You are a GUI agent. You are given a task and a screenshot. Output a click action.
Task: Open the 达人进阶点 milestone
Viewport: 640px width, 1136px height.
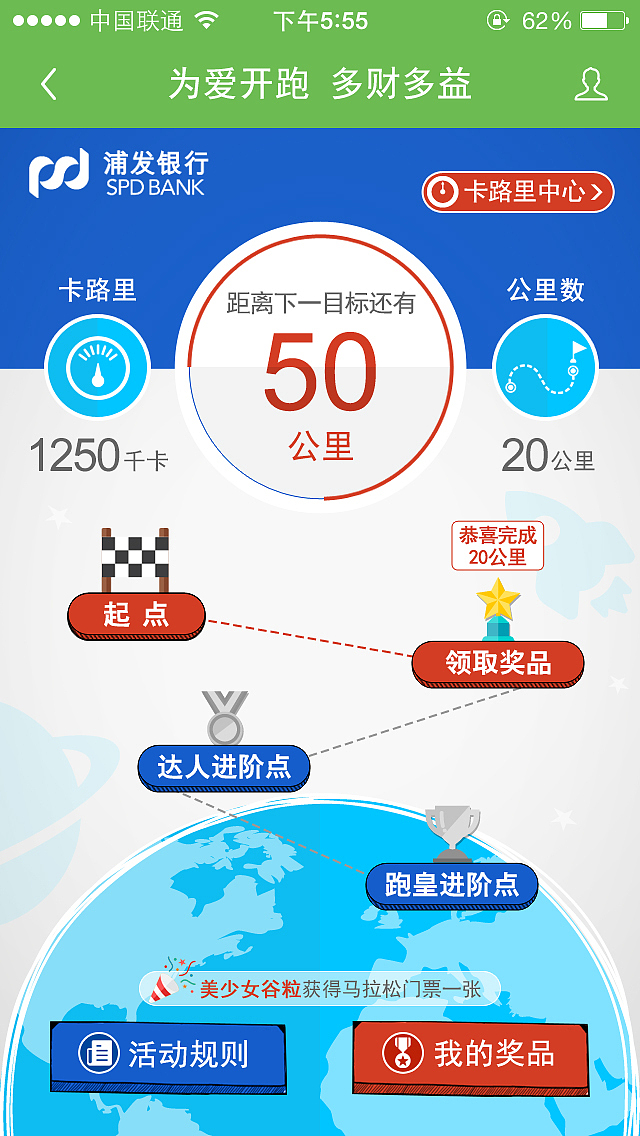(x=224, y=767)
